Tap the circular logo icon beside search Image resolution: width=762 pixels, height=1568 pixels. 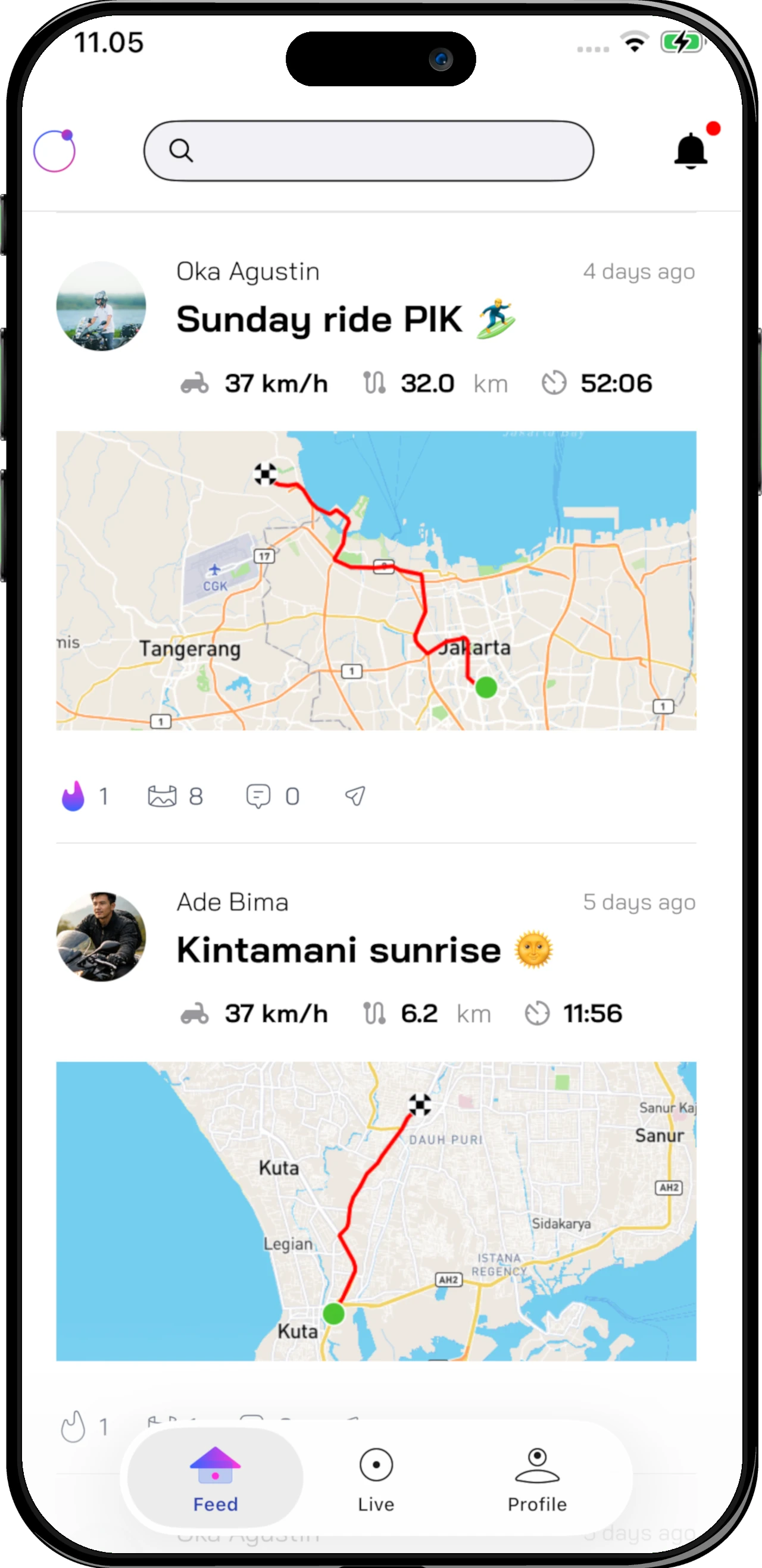tap(54, 151)
